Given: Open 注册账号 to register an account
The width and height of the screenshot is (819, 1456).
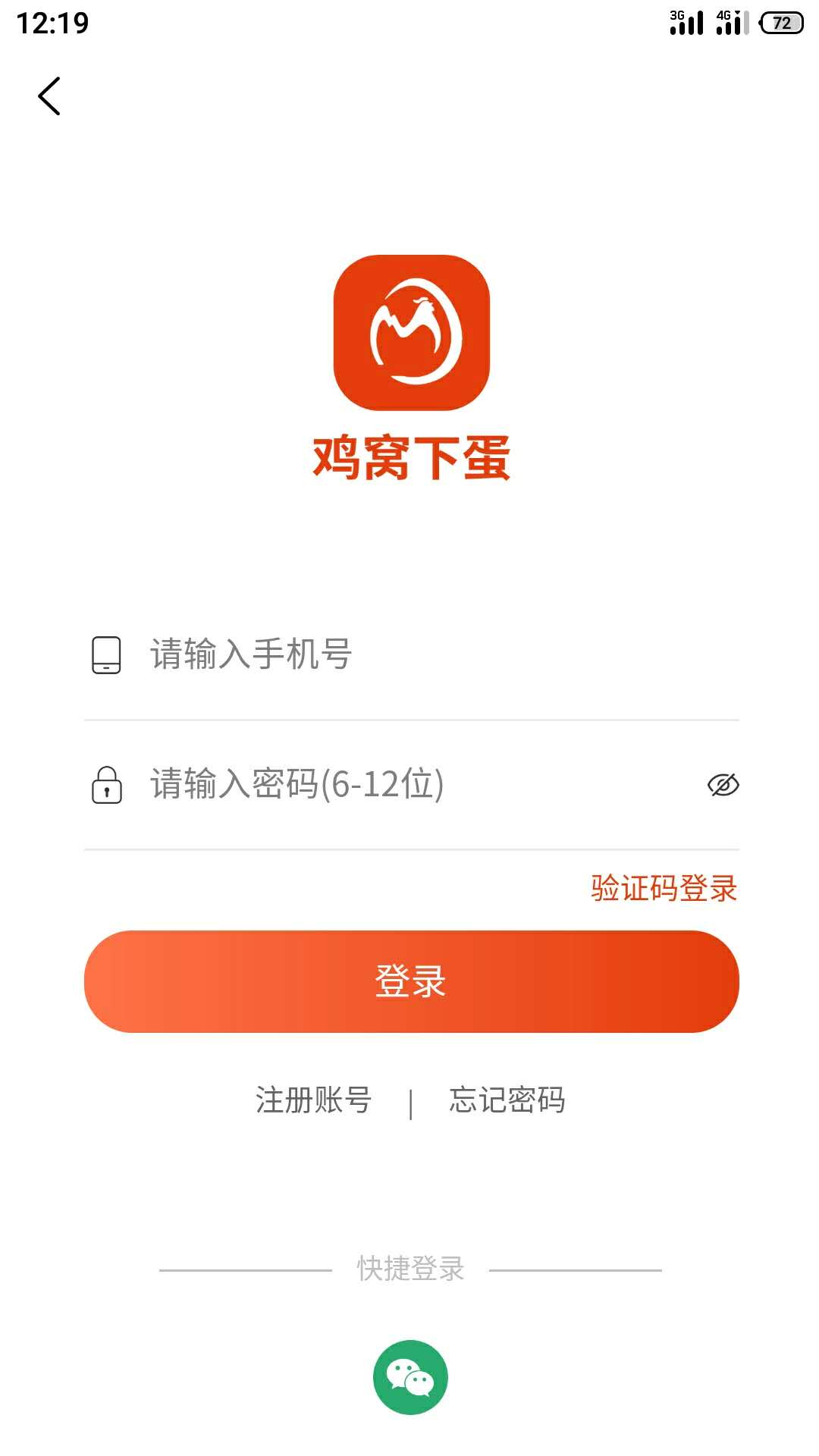Looking at the screenshot, I should [313, 1100].
